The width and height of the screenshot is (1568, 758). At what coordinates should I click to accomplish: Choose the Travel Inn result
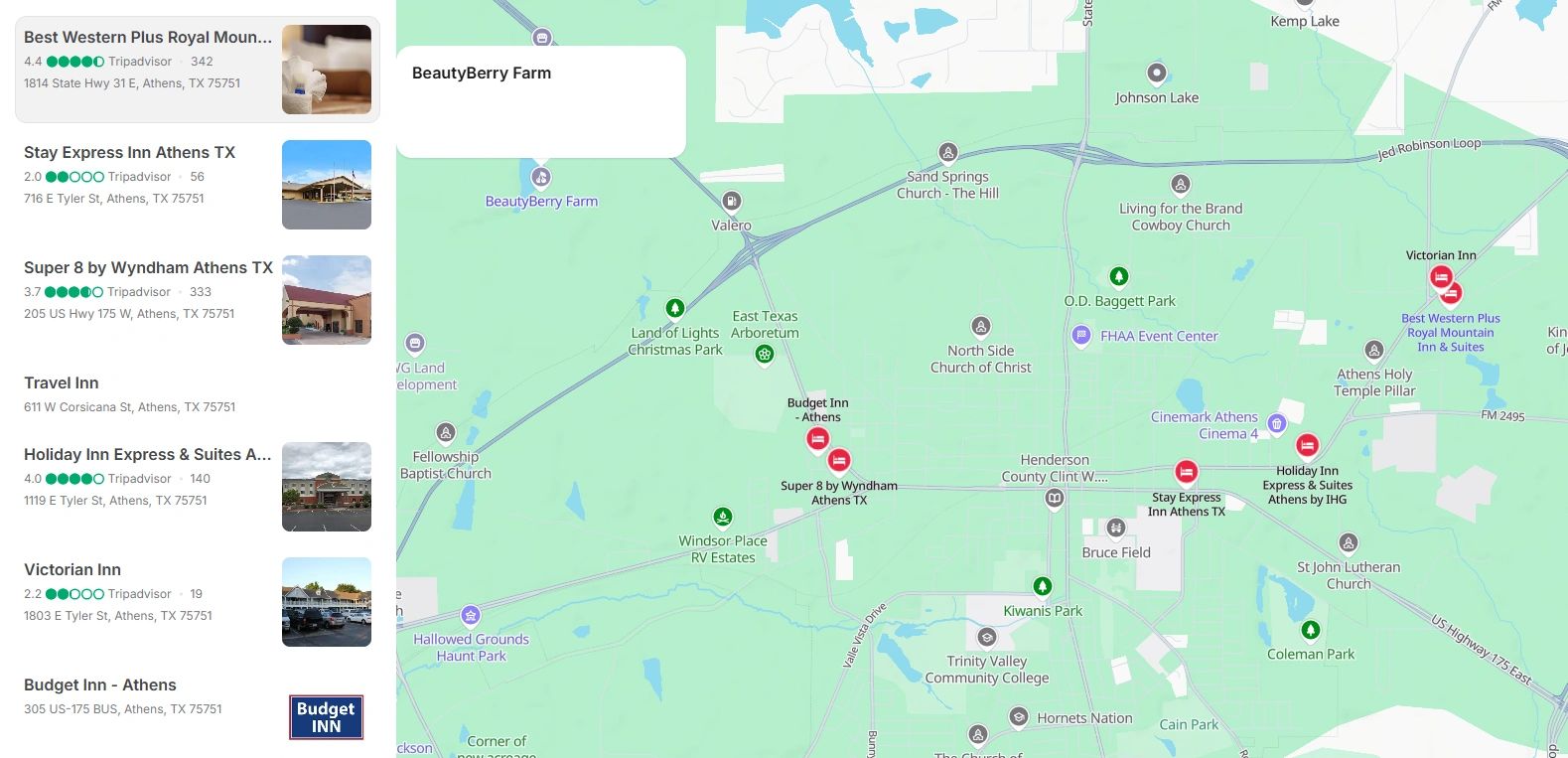coord(198,393)
